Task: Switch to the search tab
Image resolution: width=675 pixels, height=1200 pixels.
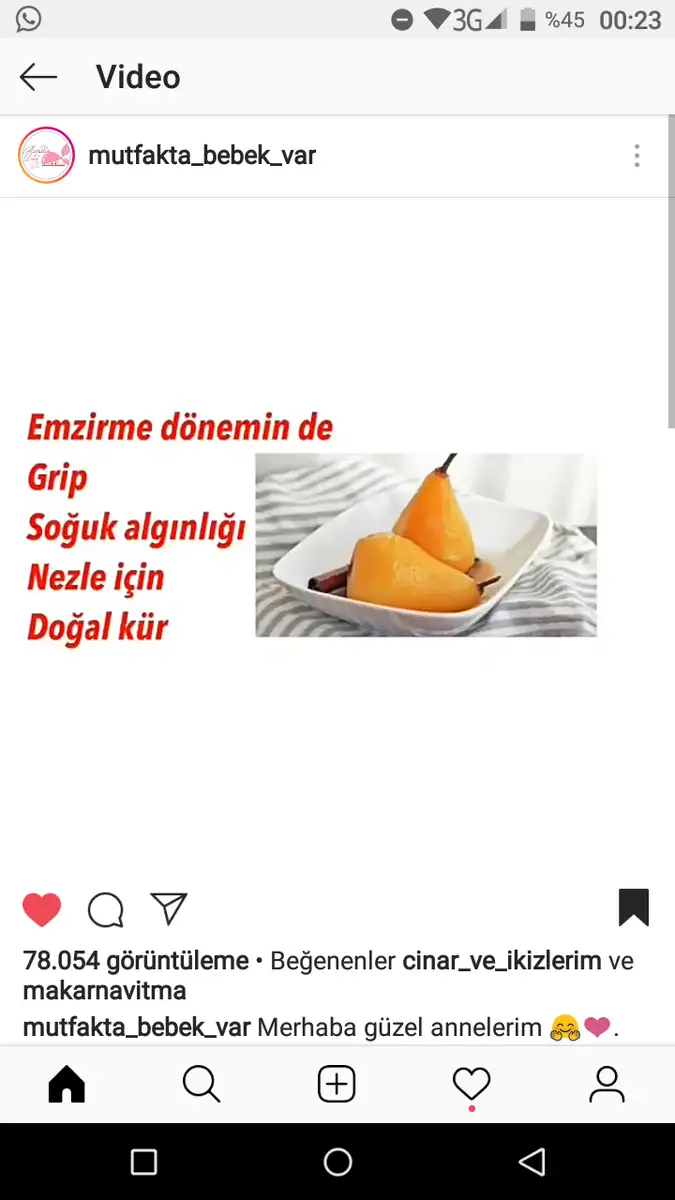Action: (202, 1084)
